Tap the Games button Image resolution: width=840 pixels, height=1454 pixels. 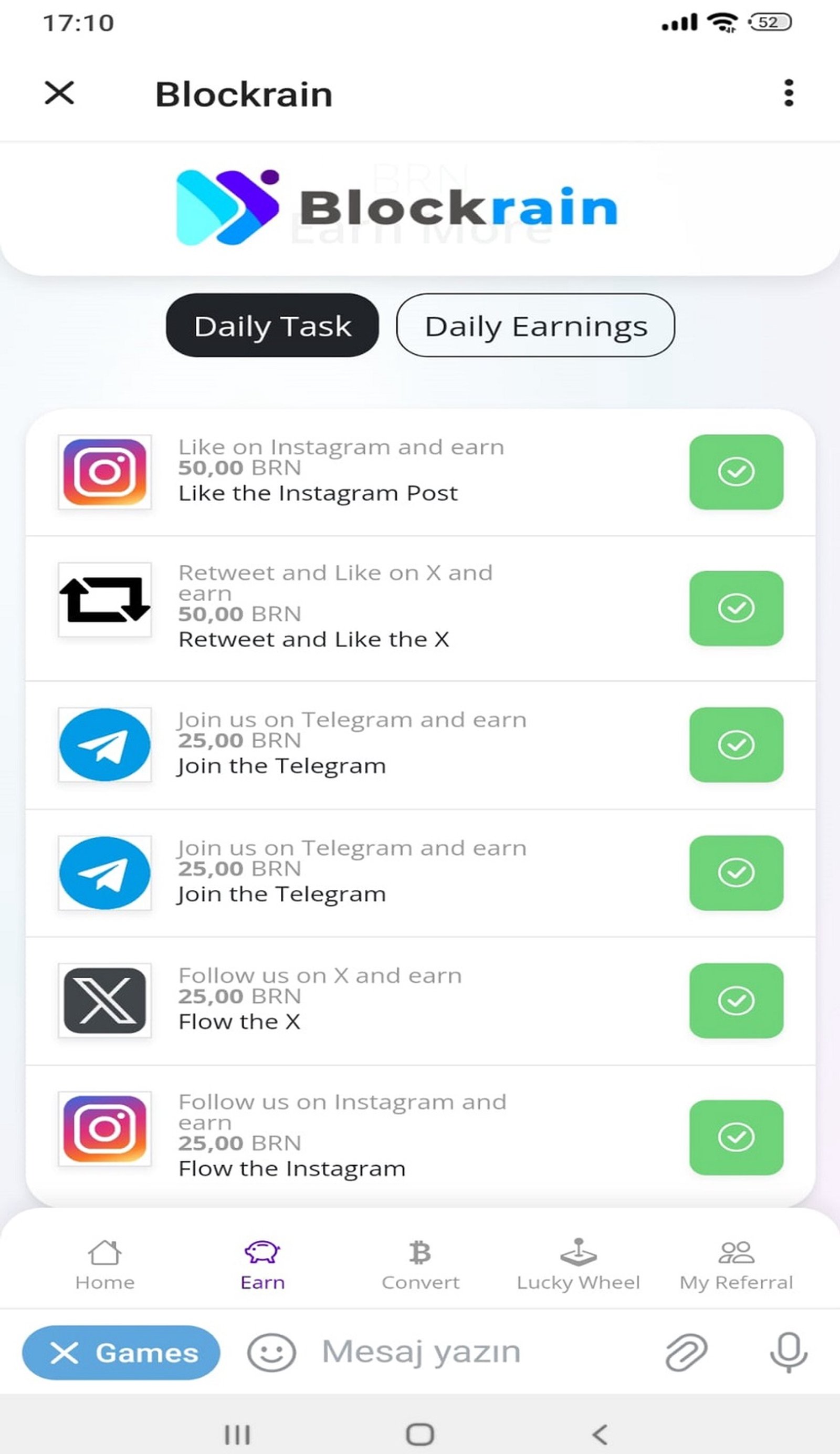(121, 1353)
